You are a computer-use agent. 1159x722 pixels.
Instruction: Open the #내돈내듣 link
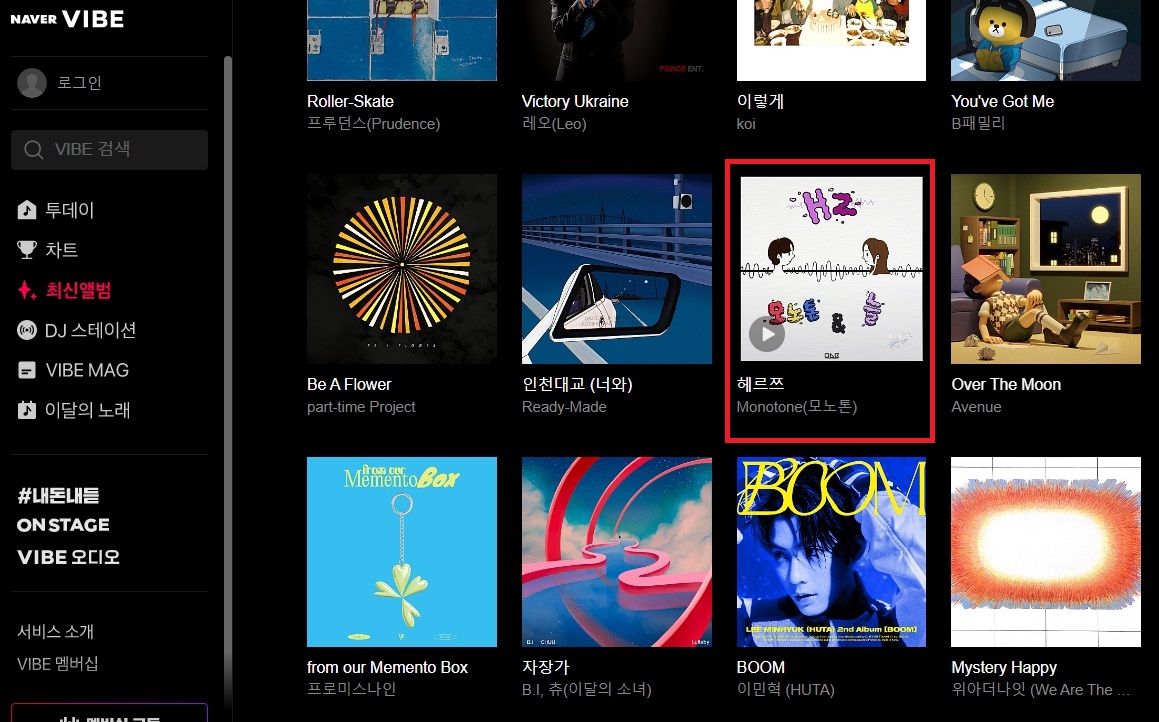(x=58, y=496)
